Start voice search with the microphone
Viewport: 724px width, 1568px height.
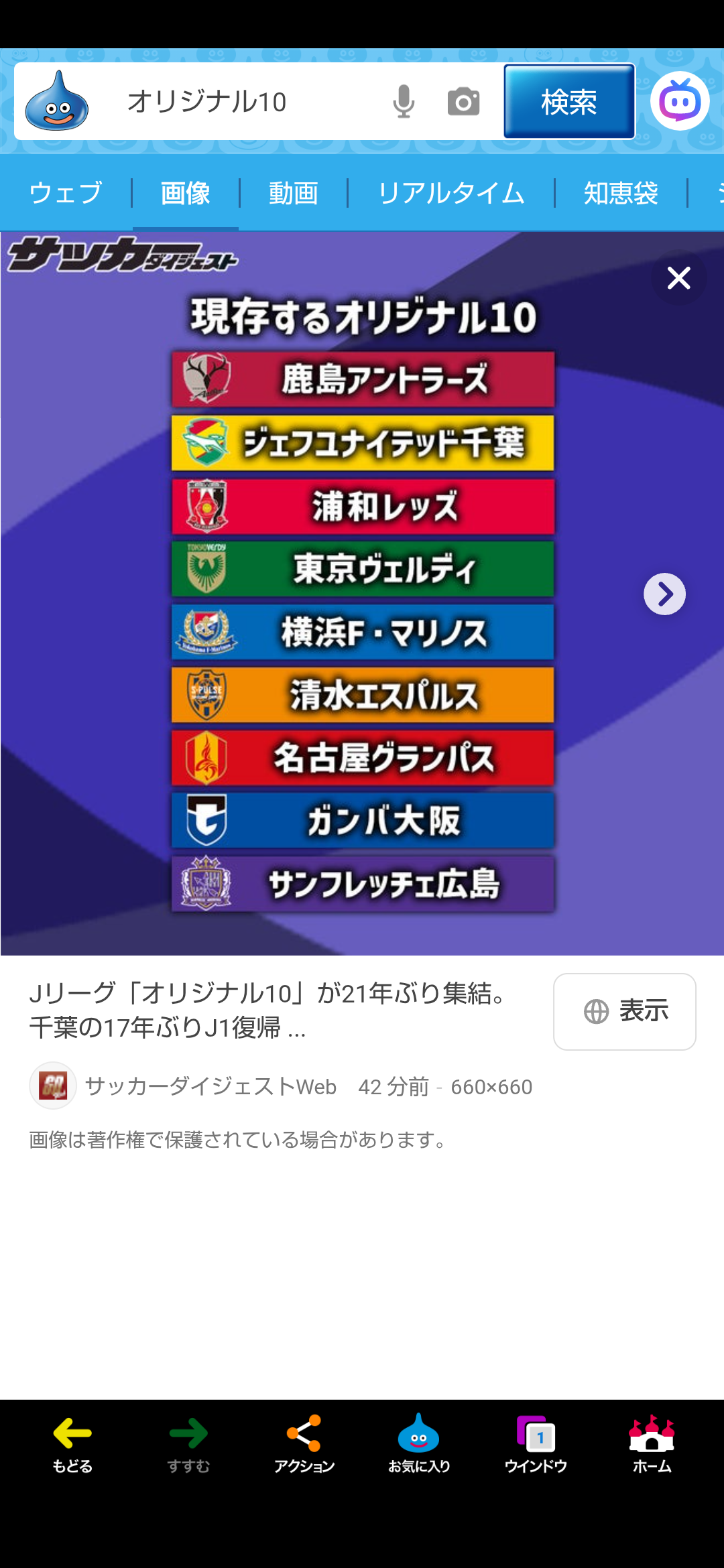pos(404,102)
